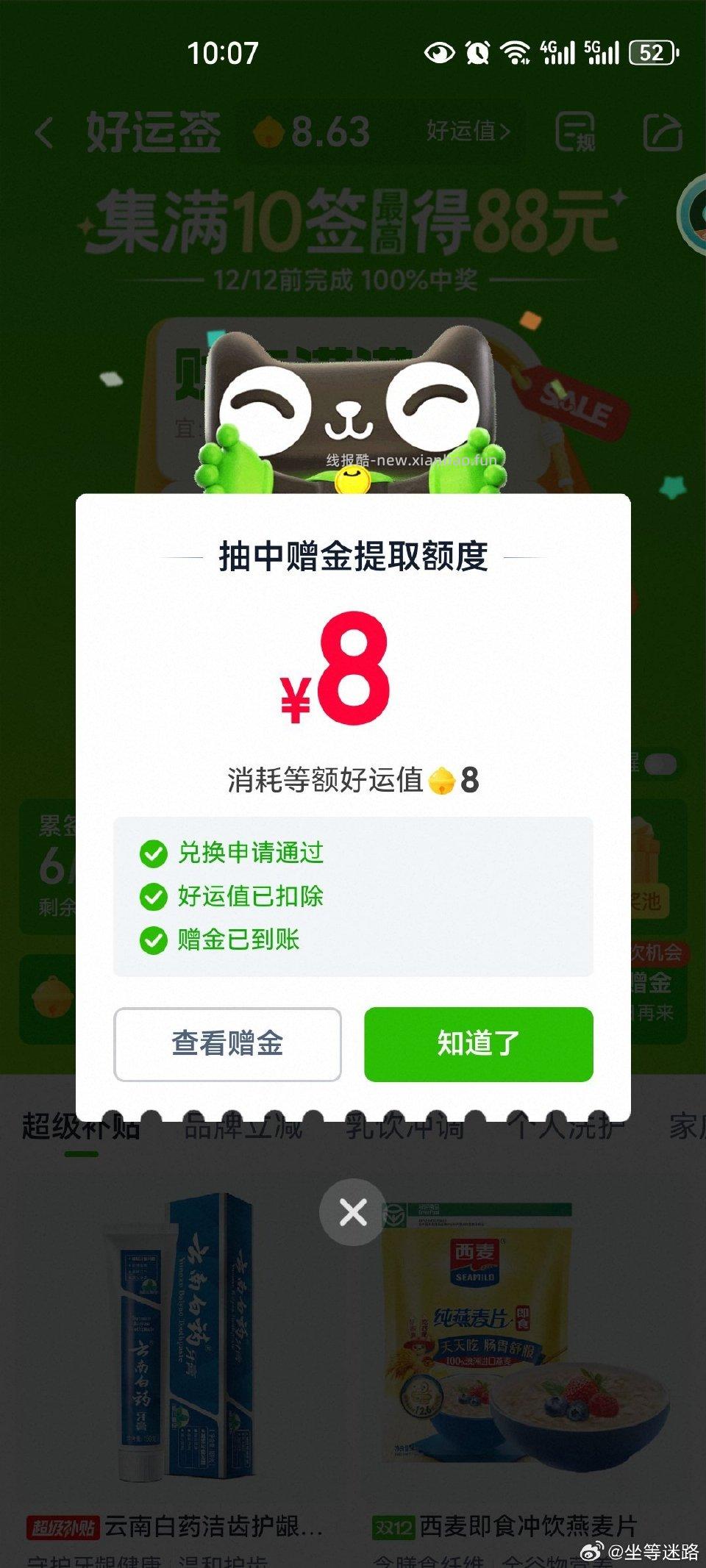Tap the bell coin icon next to 8.63
This screenshot has width=706, height=1568.
click(269, 129)
